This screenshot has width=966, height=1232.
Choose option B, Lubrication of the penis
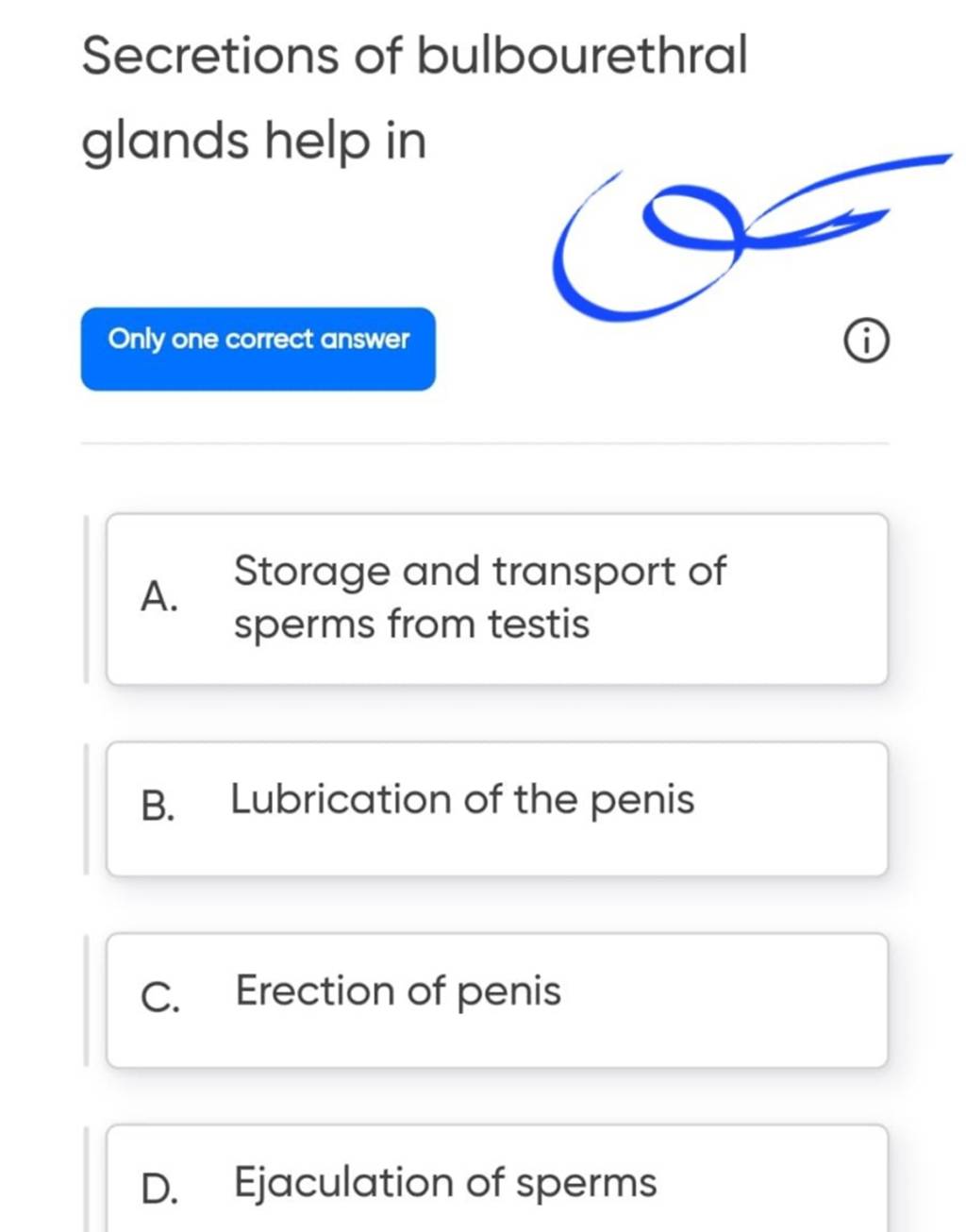pos(497,808)
